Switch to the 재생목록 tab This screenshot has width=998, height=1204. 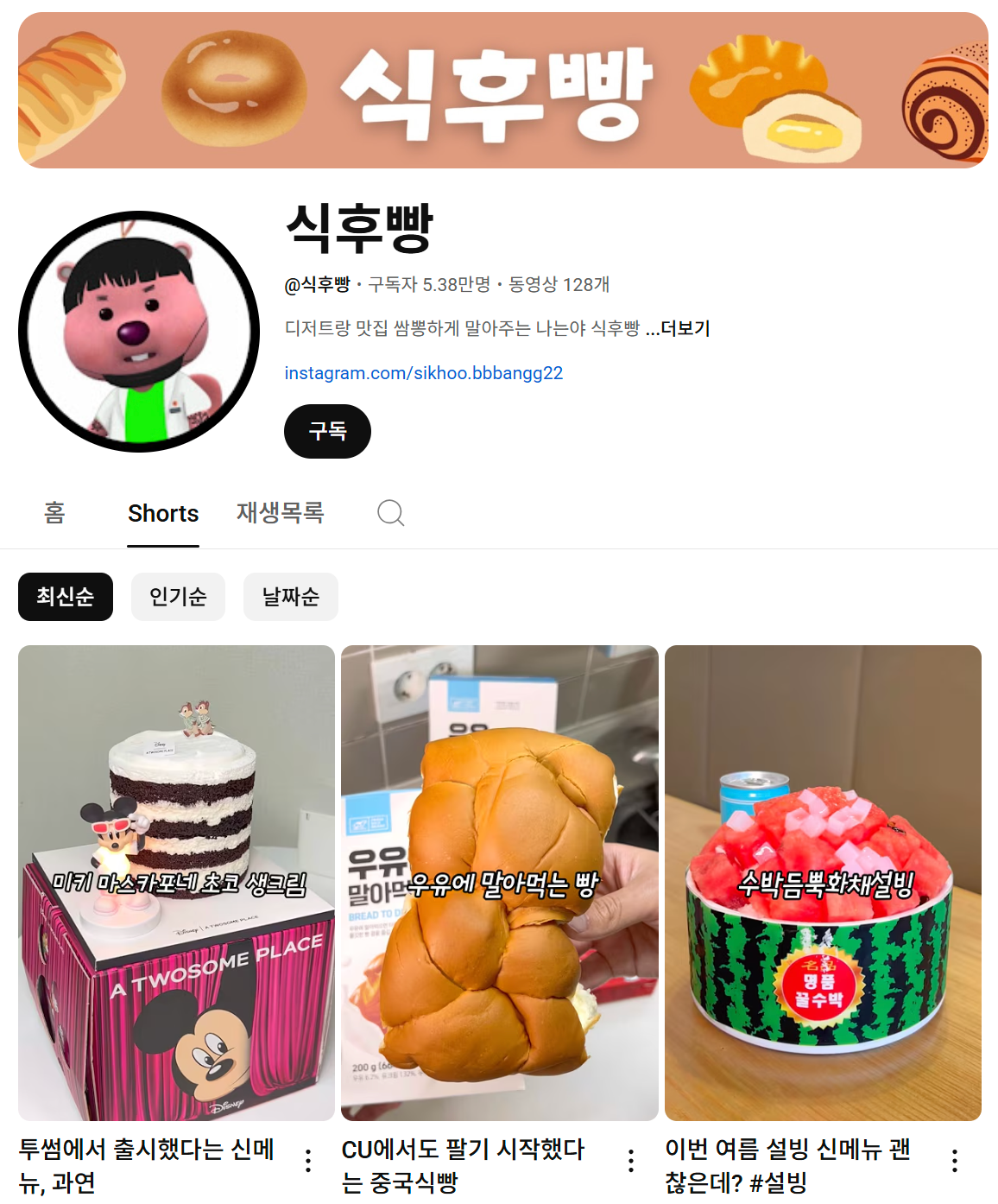point(281,513)
